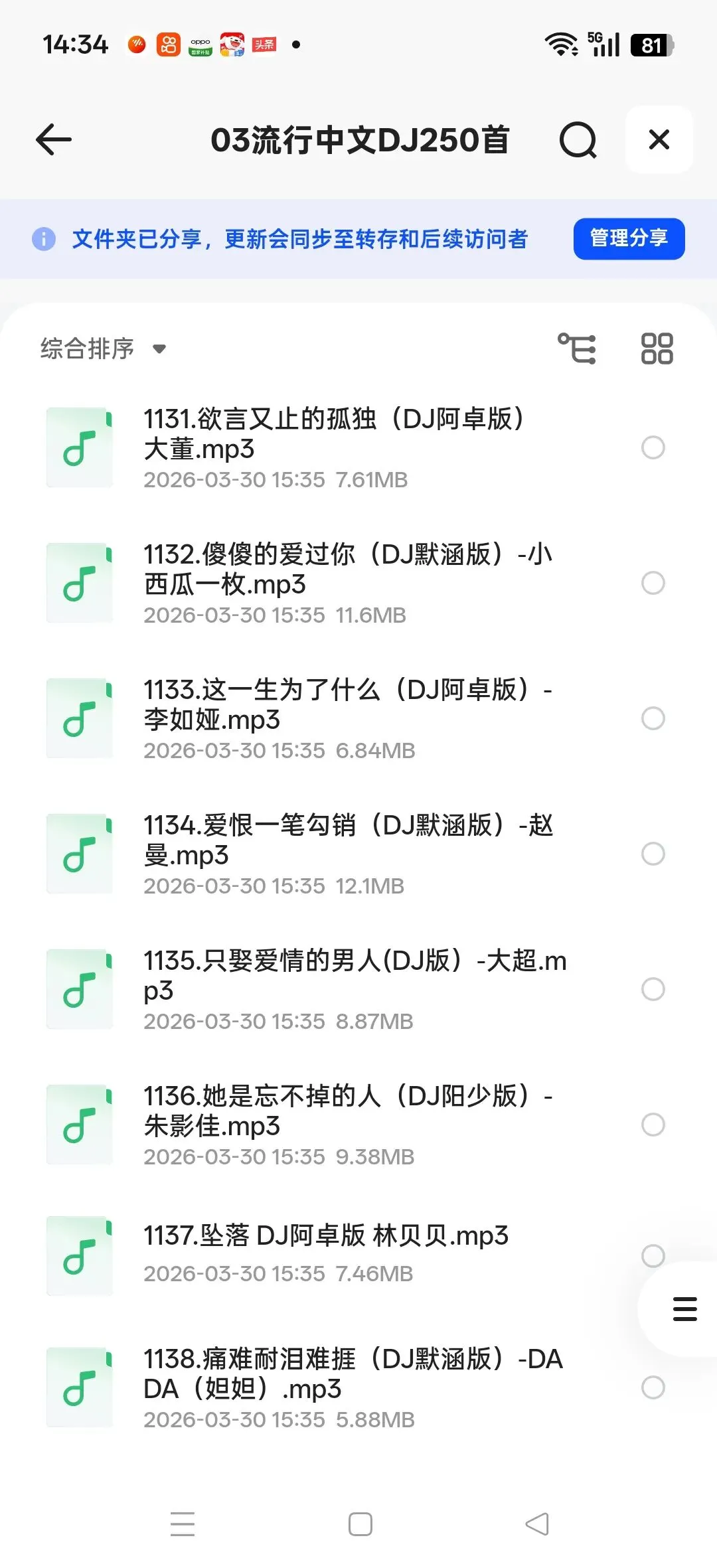Select the 1131.欲言又止的孤独 file circle

(x=653, y=447)
